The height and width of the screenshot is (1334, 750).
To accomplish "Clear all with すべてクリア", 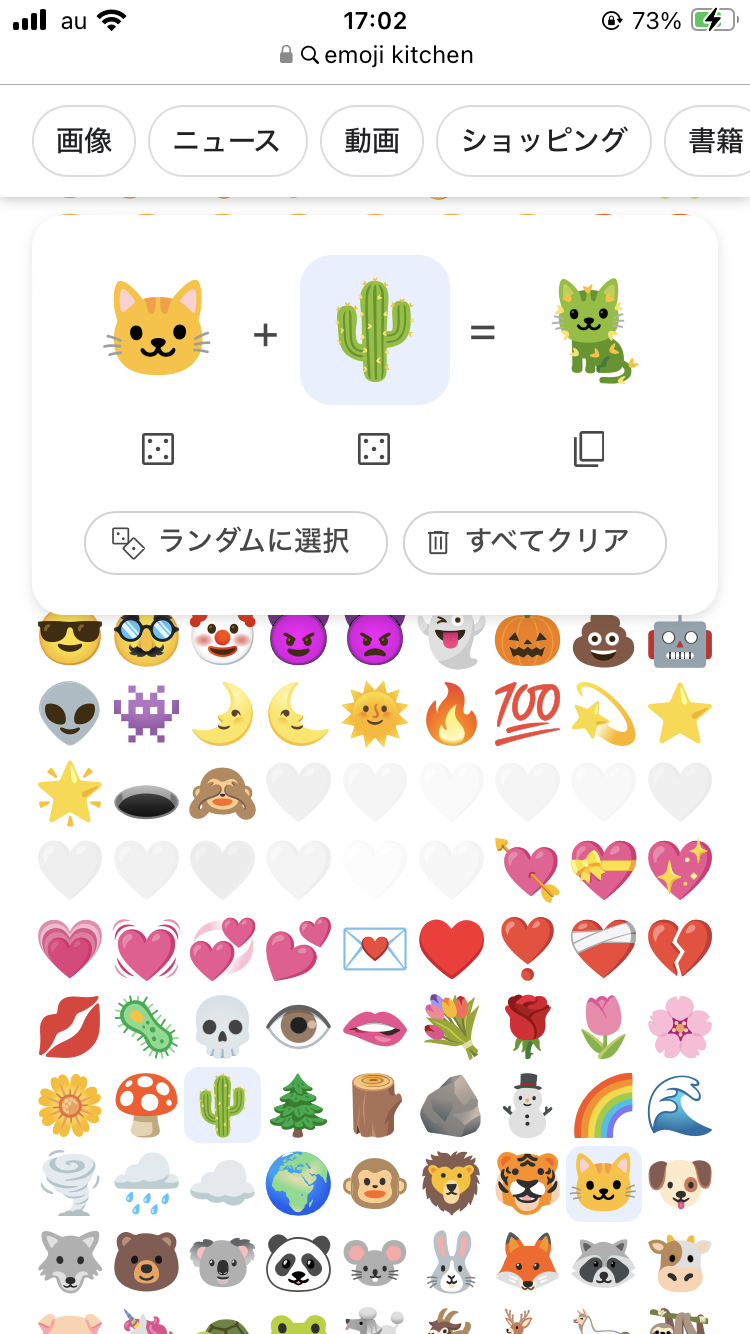I will (x=534, y=543).
